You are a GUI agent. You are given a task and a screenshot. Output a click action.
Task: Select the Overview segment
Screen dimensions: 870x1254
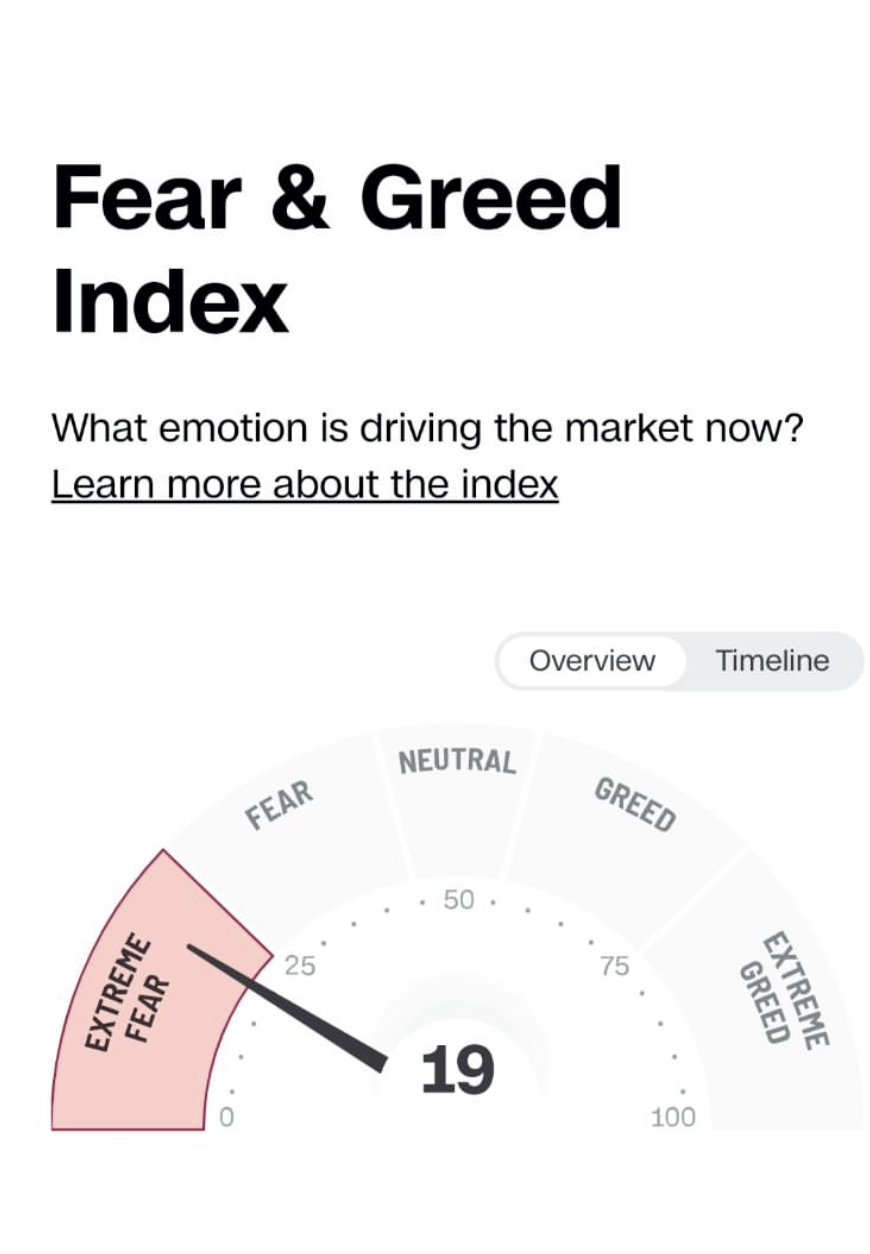tap(592, 661)
